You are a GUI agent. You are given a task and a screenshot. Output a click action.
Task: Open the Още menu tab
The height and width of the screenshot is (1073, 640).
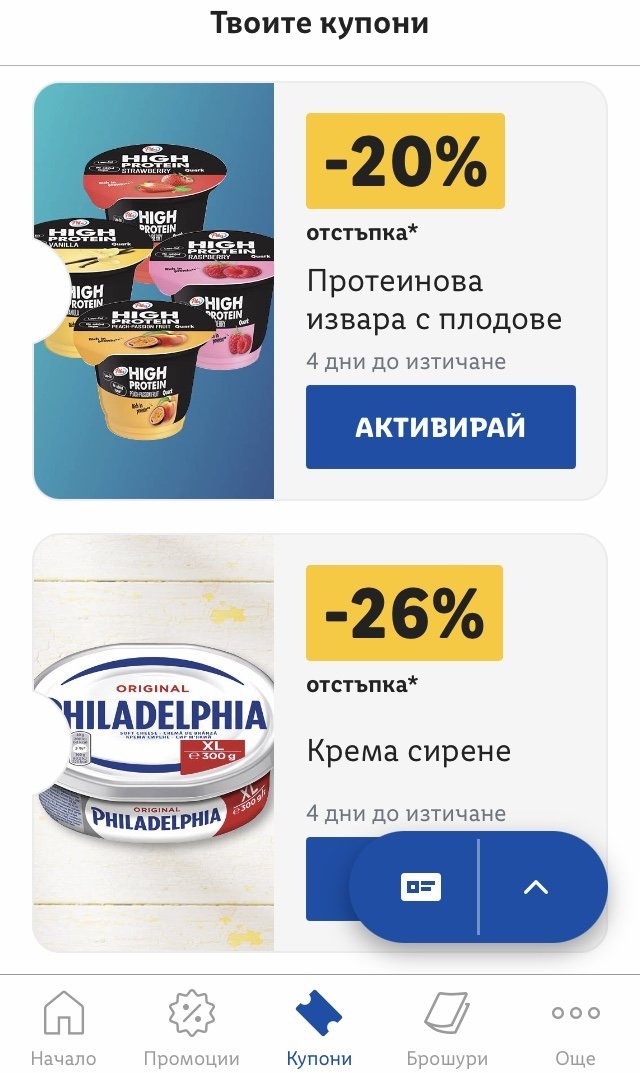575,1027
